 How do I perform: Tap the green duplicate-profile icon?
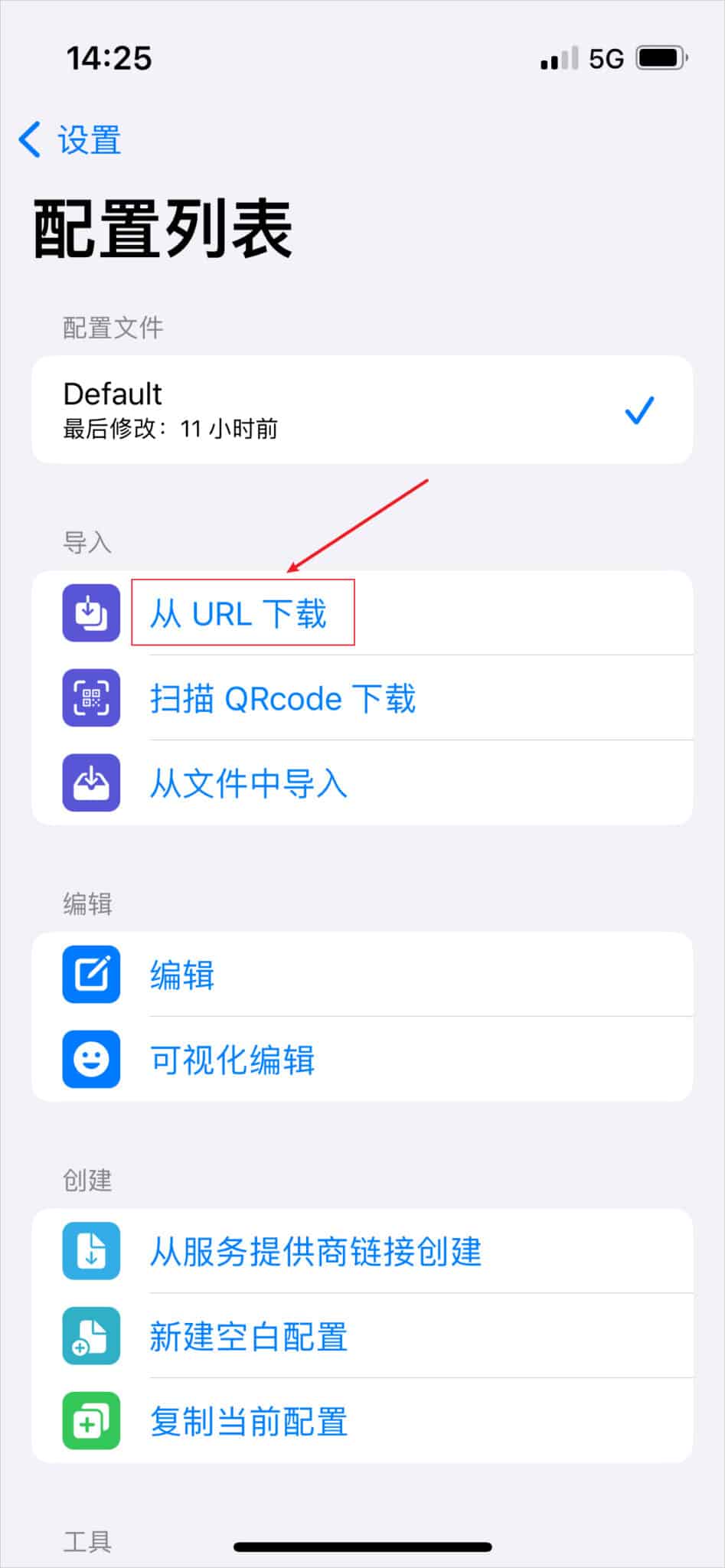(90, 1421)
